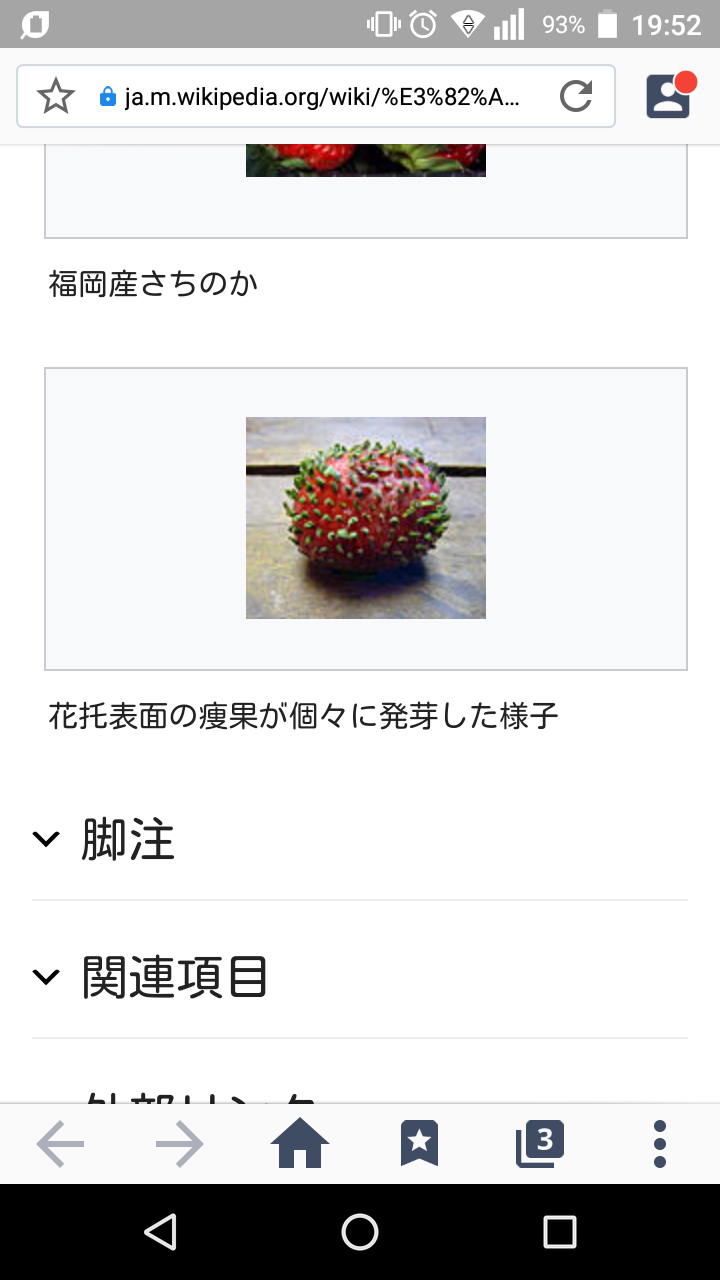The width and height of the screenshot is (720, 1280).
Task: Expand the 脚注 section
Action: click(128, 839)
